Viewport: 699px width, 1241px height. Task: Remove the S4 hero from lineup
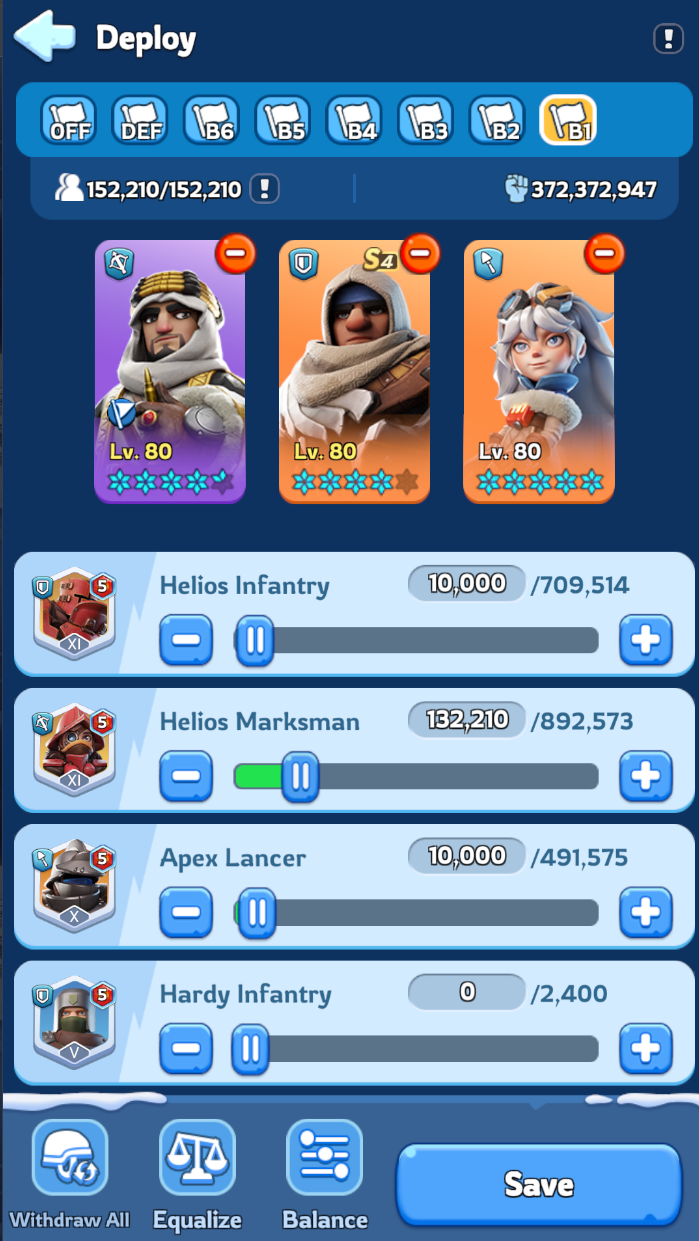click(420, 254)
